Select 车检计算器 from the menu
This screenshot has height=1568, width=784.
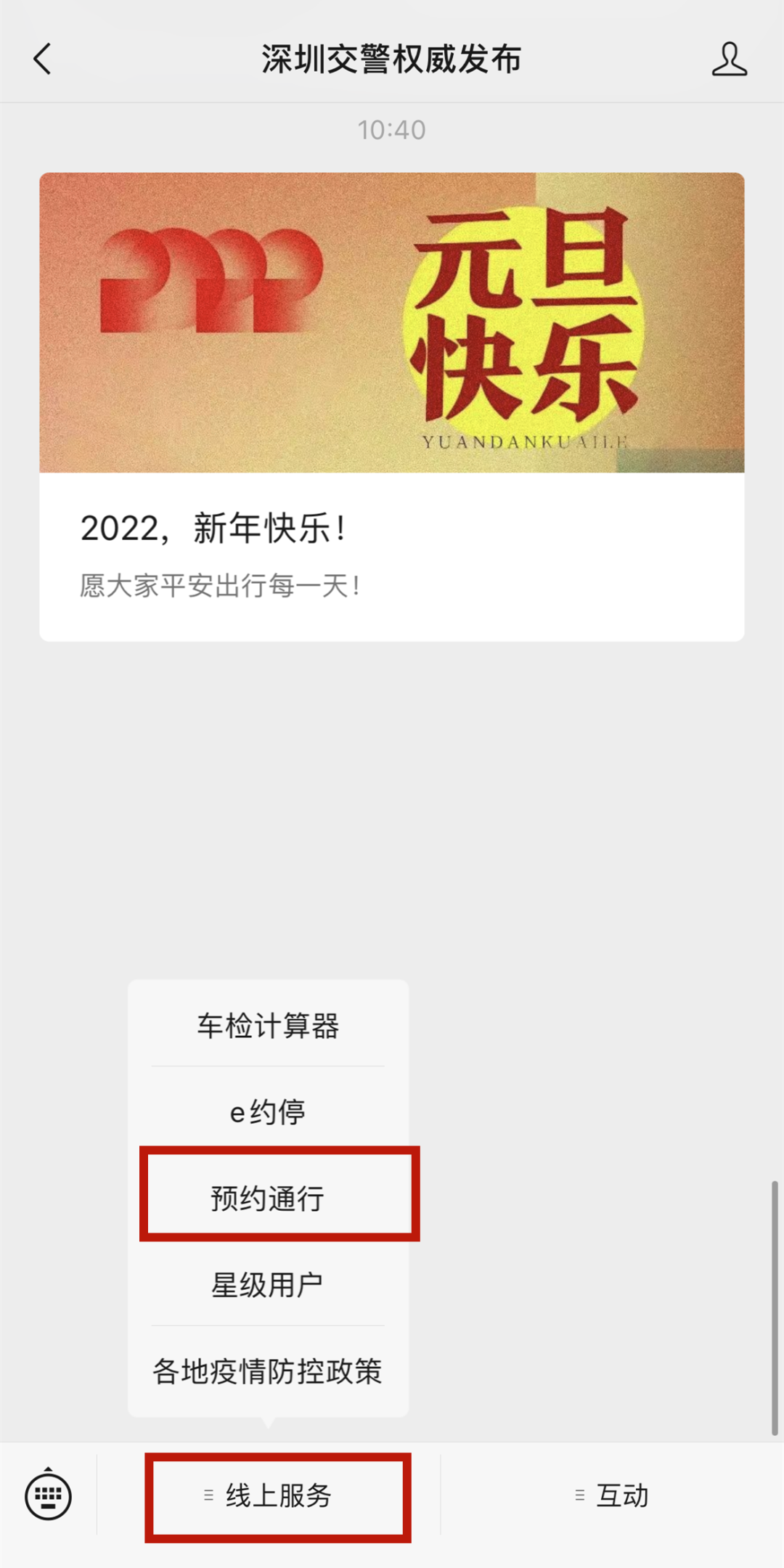coord(268,1026)
